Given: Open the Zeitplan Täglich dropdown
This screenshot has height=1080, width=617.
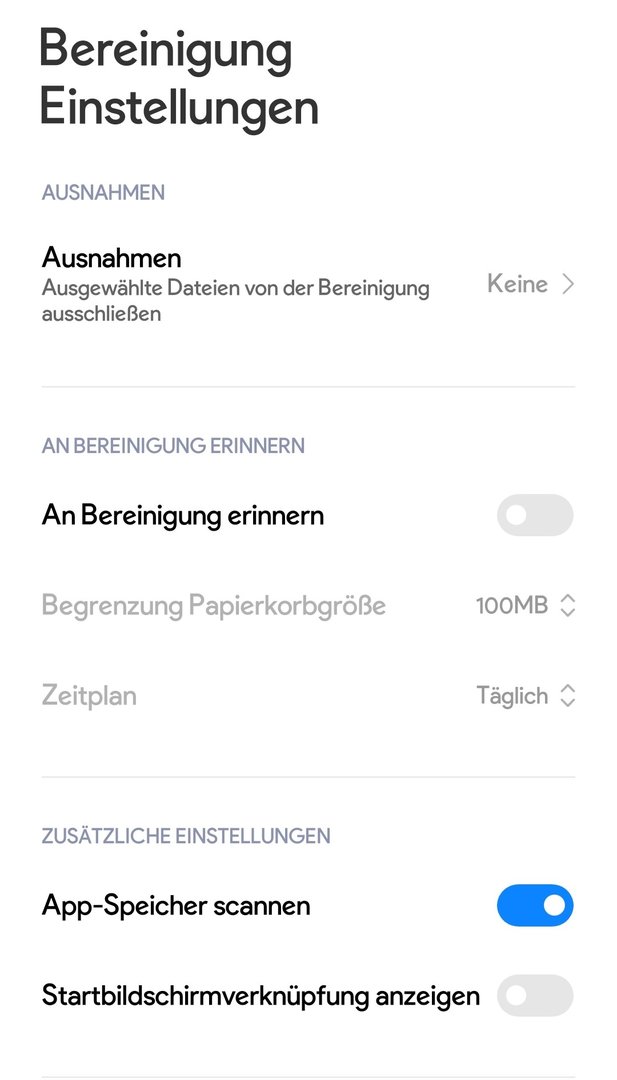Looking at the screenshot, I should pos(525,696).
